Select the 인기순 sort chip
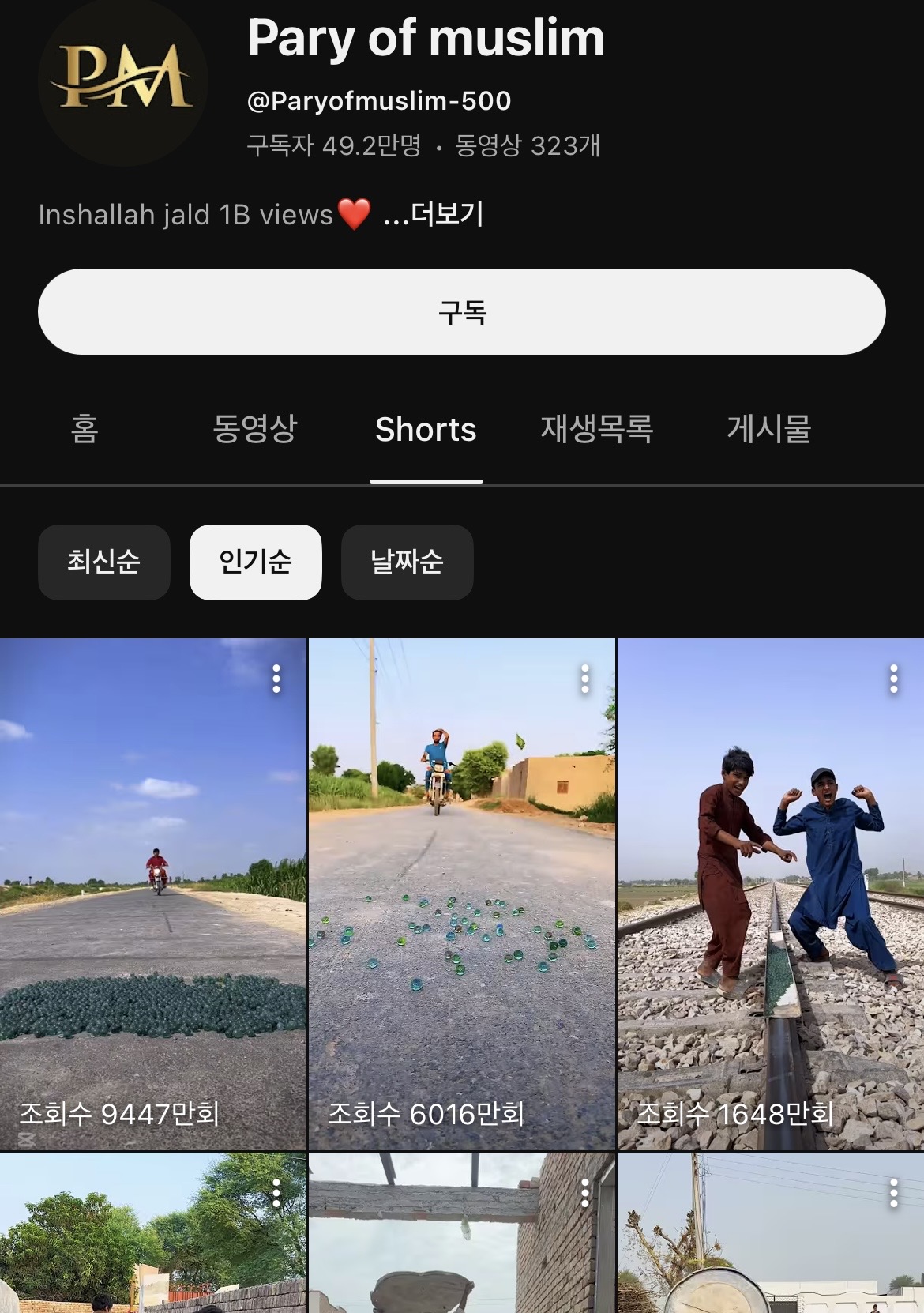 pos(255,562)
